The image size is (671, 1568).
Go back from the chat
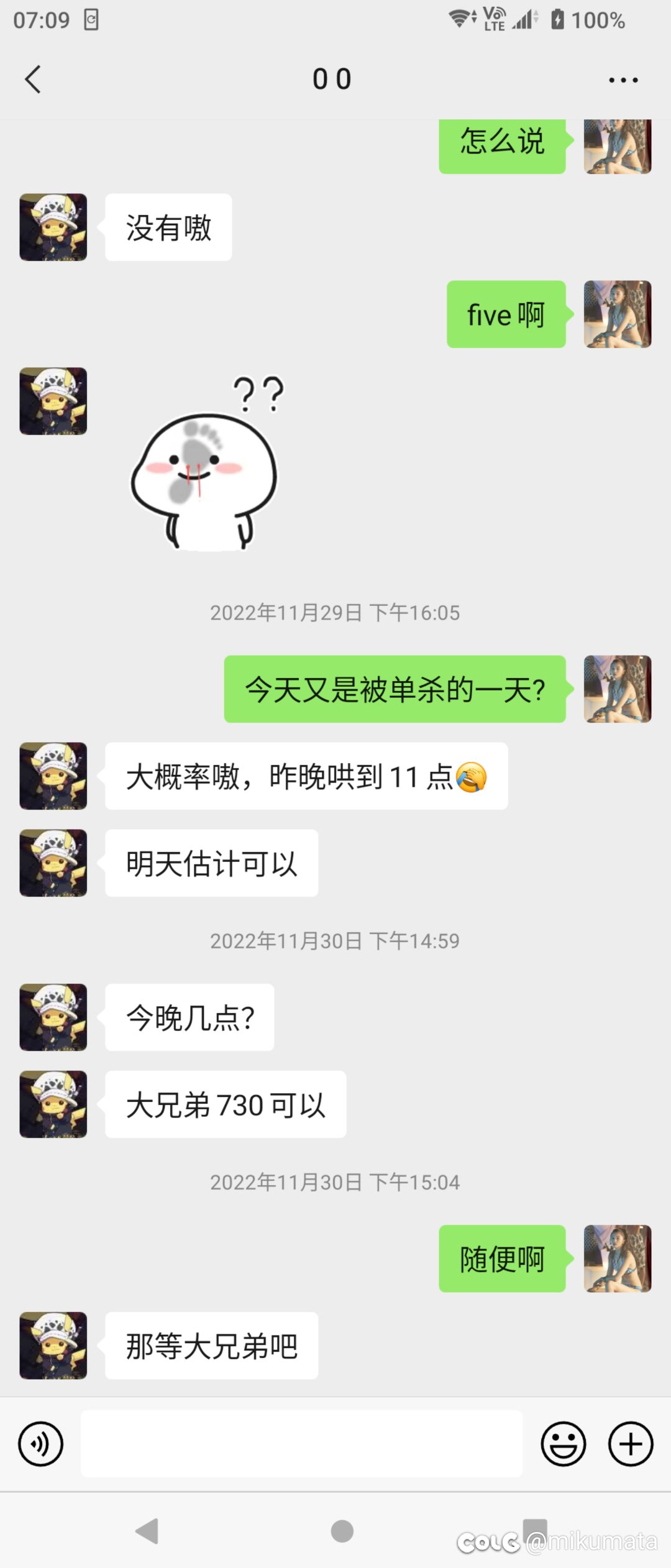[x=34, y=80]
